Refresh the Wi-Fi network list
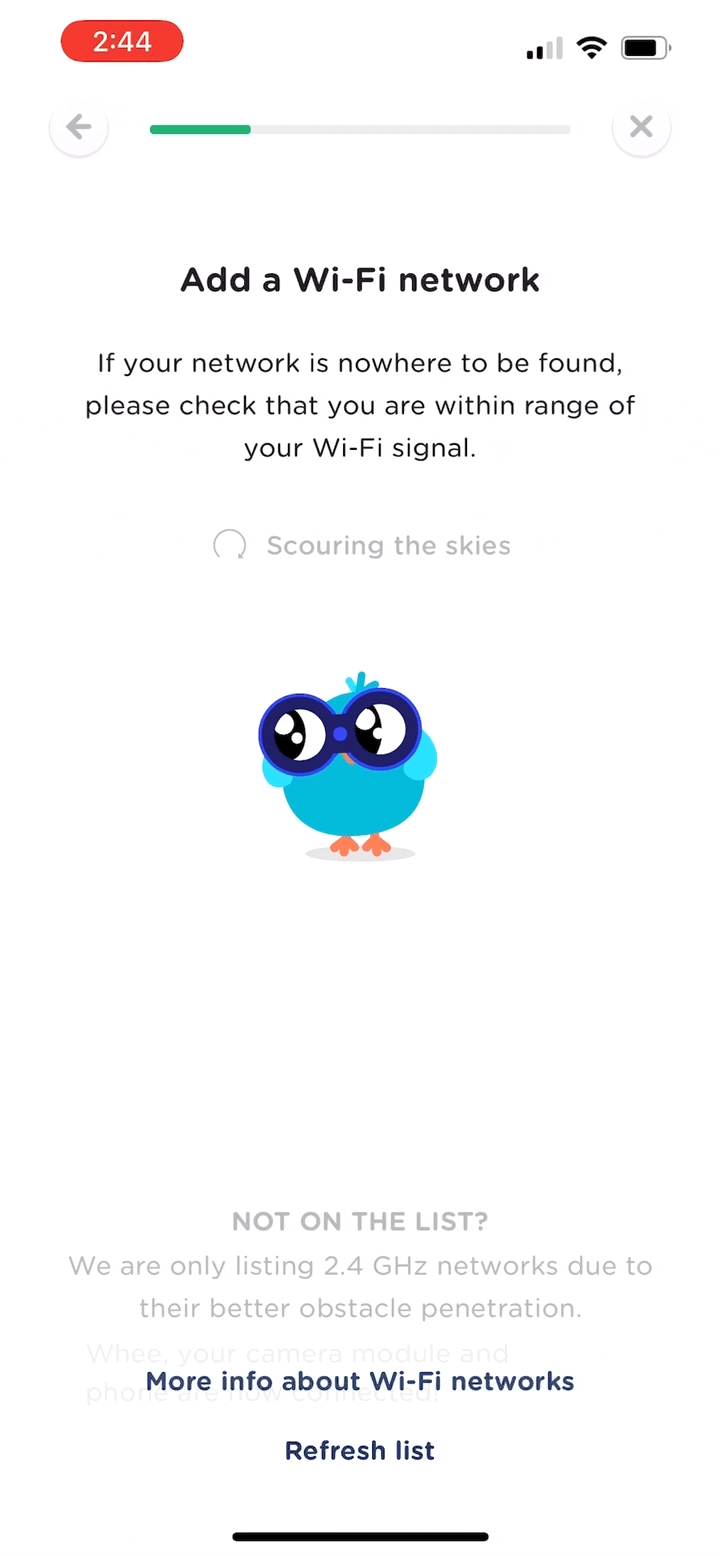 pos(360,1450)
